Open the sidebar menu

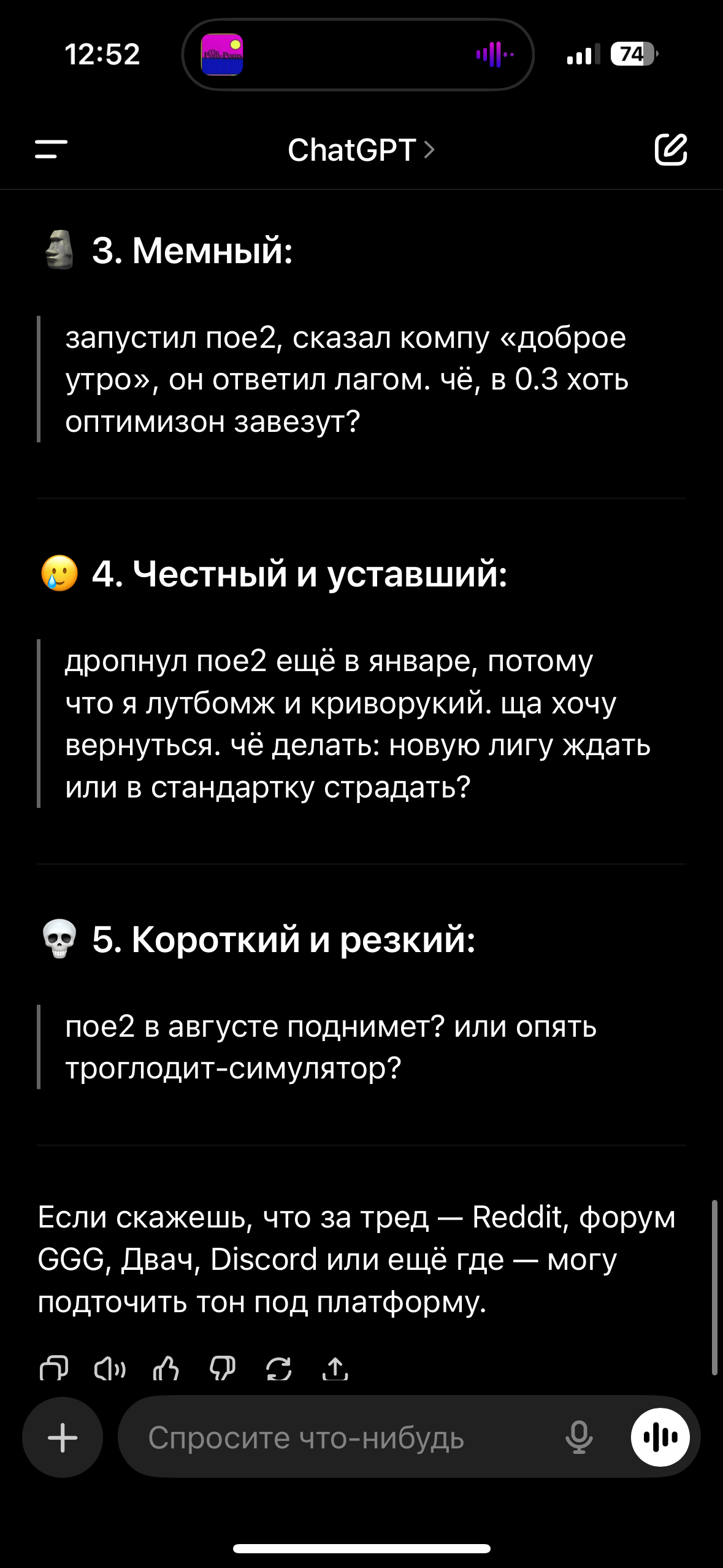tap(52, 149)
